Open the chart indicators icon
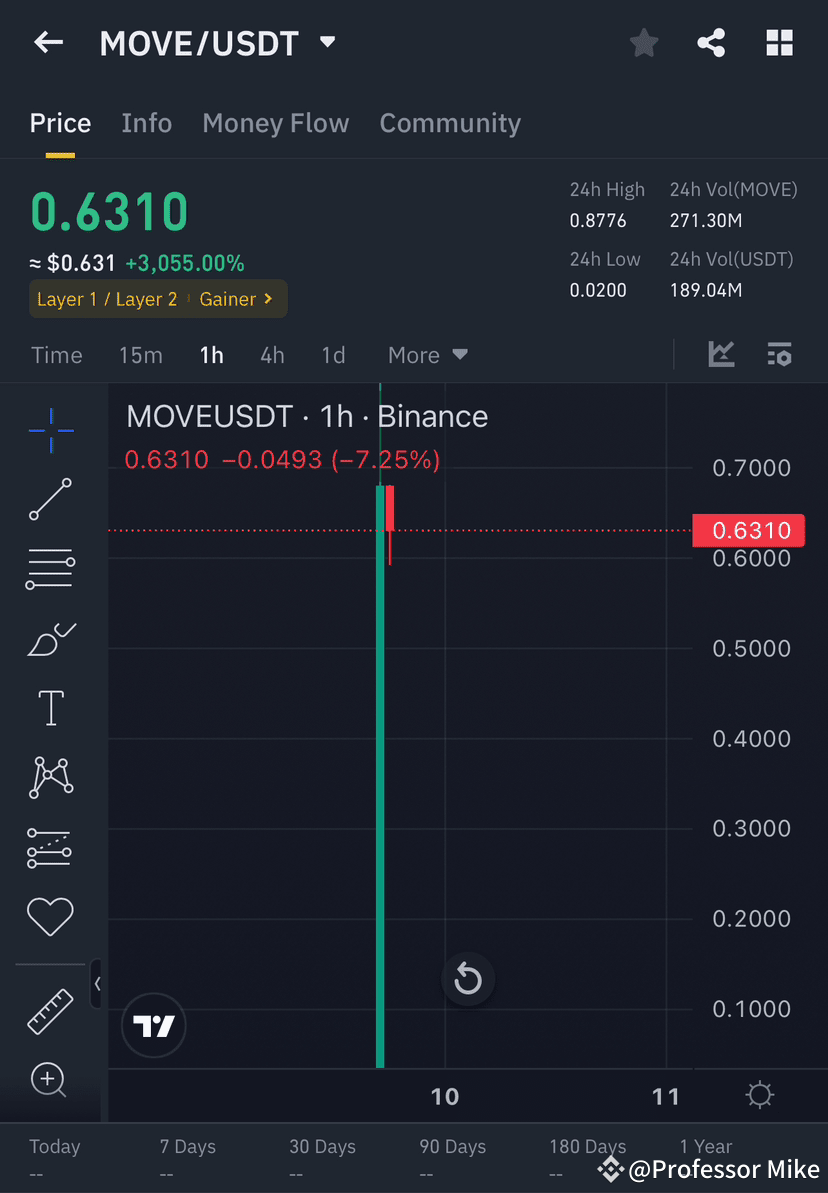Screen dimensions: 828x1193 (x=721, y=354)
